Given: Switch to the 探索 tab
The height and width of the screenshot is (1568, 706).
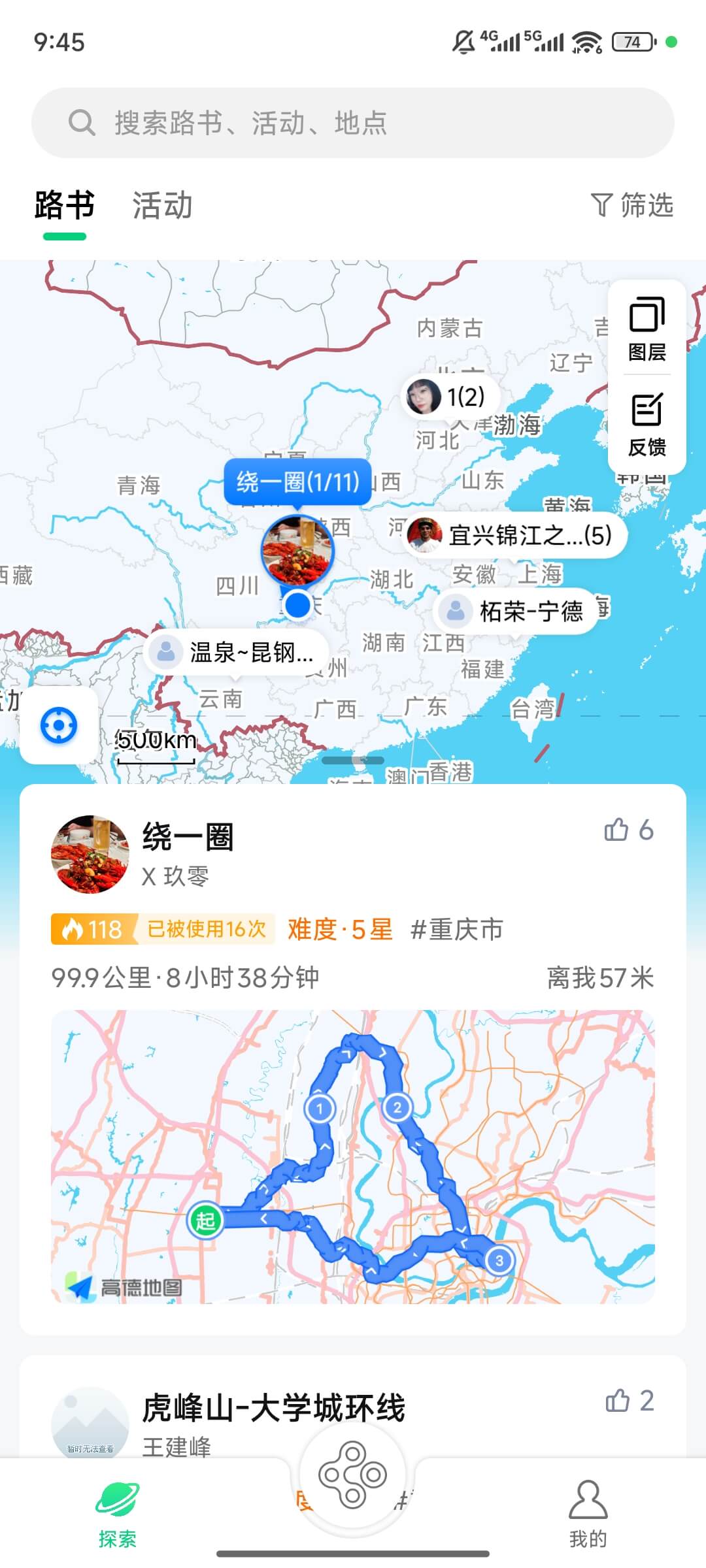Looking at the screenshot, I should click(118, 1512).
